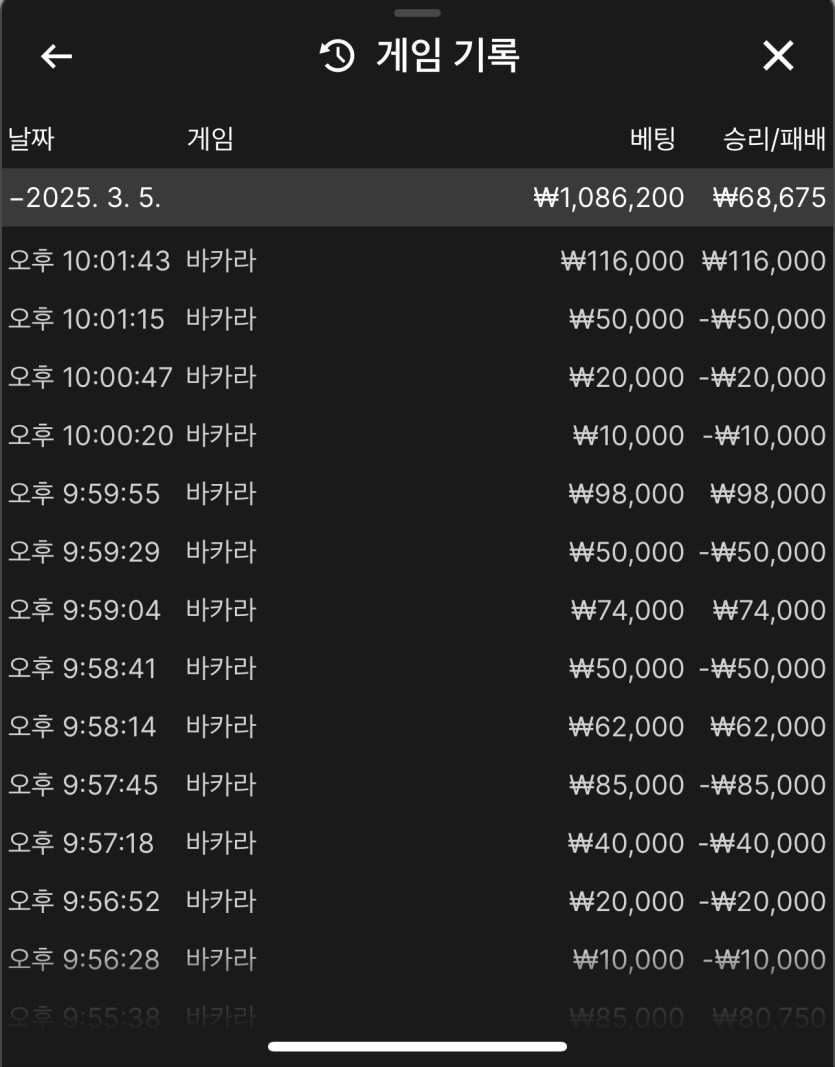
Task: Go back using the arrow icon
Action: [56, 57]
